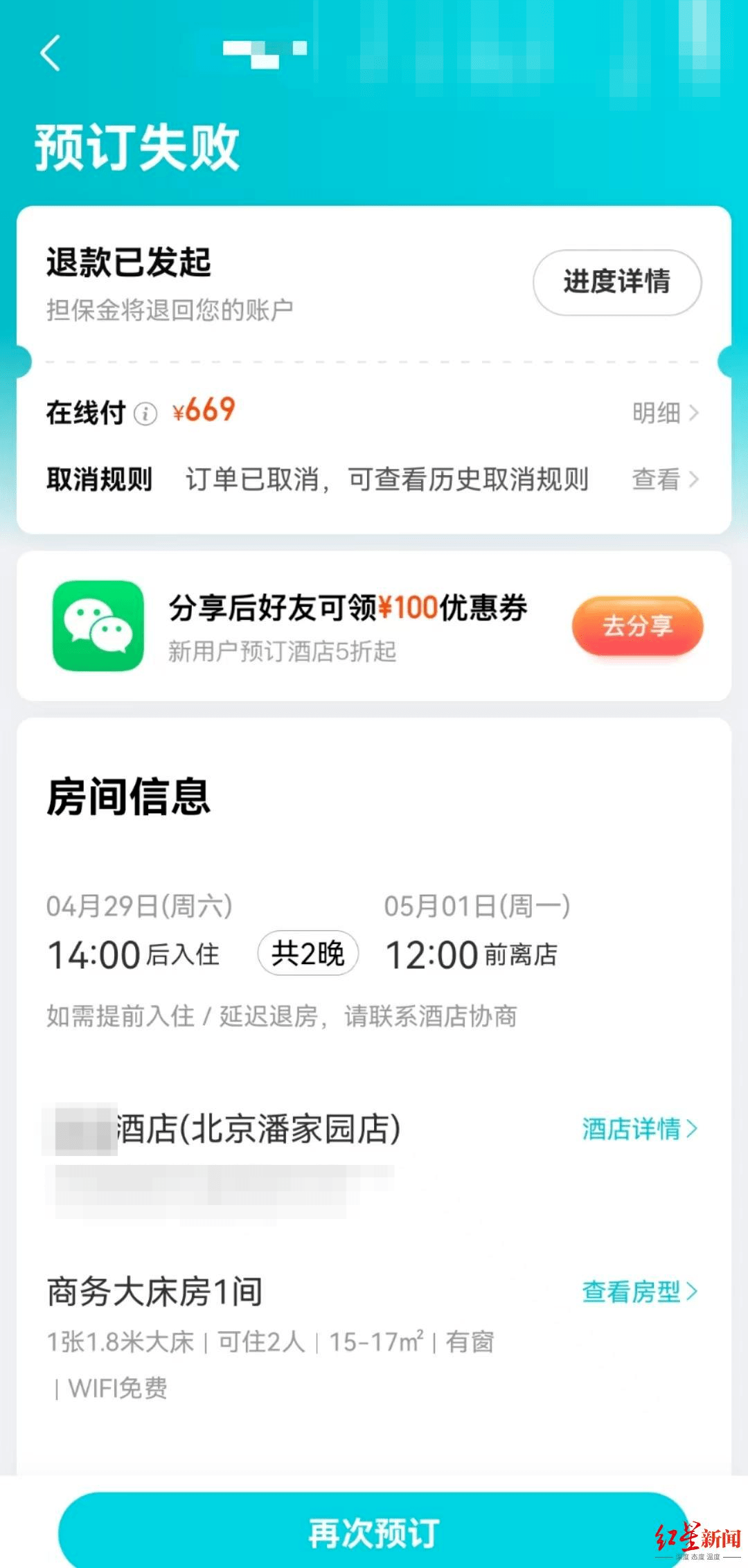Open 查看房型 room type details
The height and width of the screenshot is (1568, 748).
[639, 1292]
